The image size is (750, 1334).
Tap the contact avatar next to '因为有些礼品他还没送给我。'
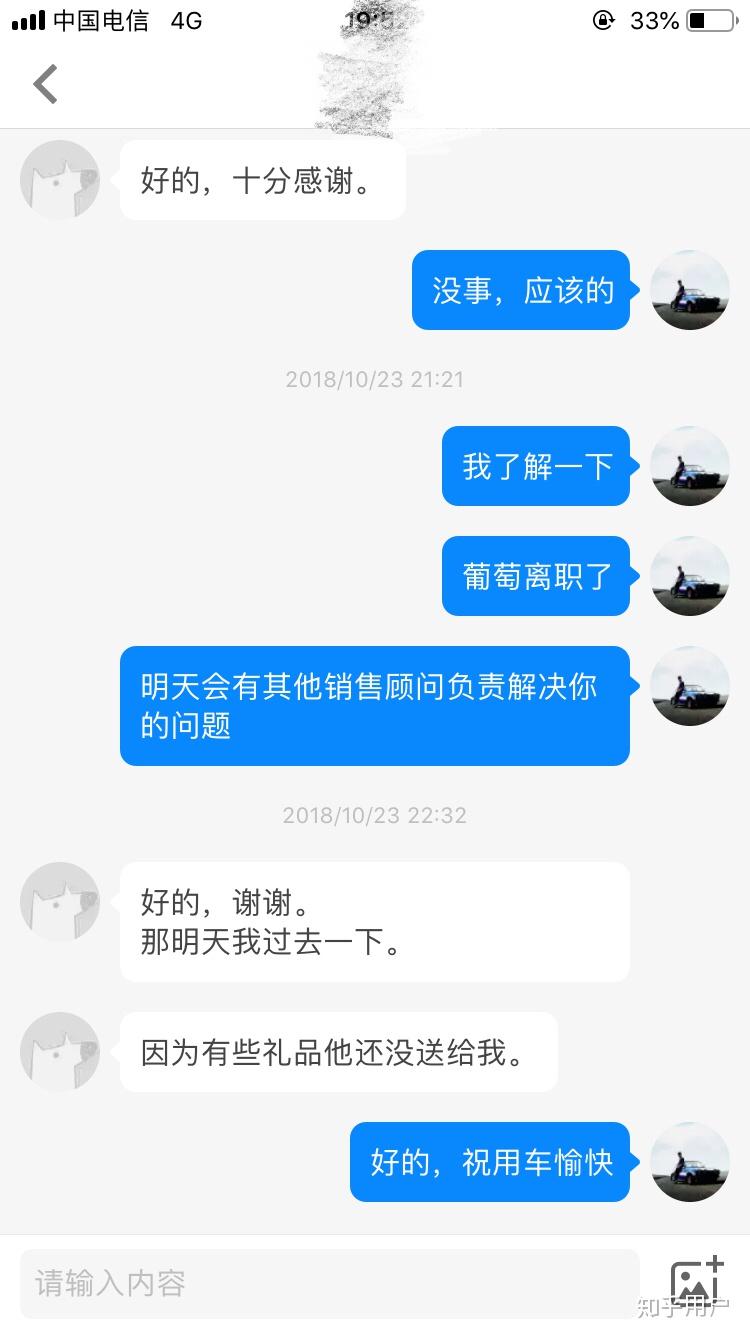[59, 1052]
